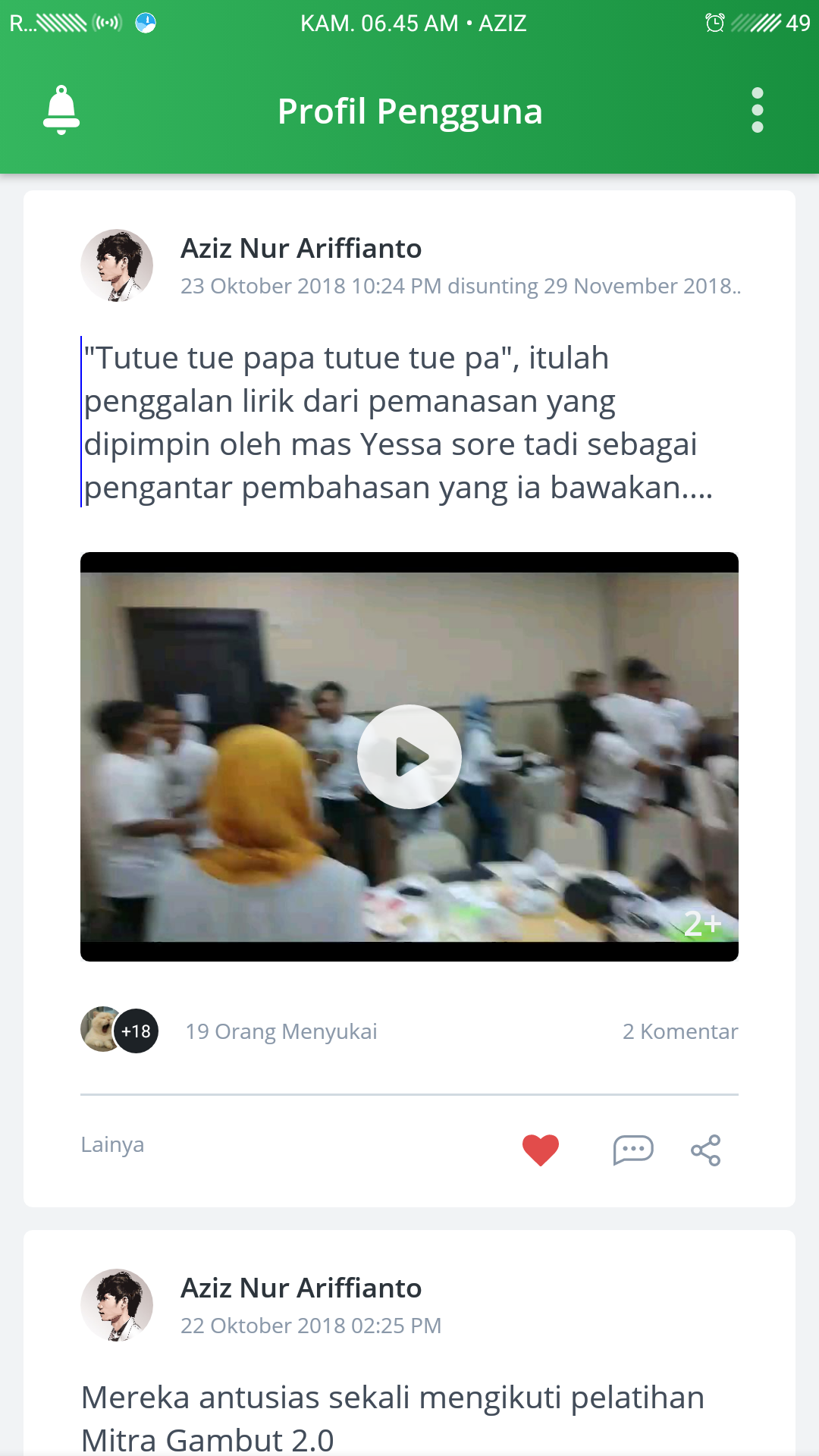Screen dimensions: 819x1456
Task: Open the 2 Komentar link
Action: coord(679,1031)
